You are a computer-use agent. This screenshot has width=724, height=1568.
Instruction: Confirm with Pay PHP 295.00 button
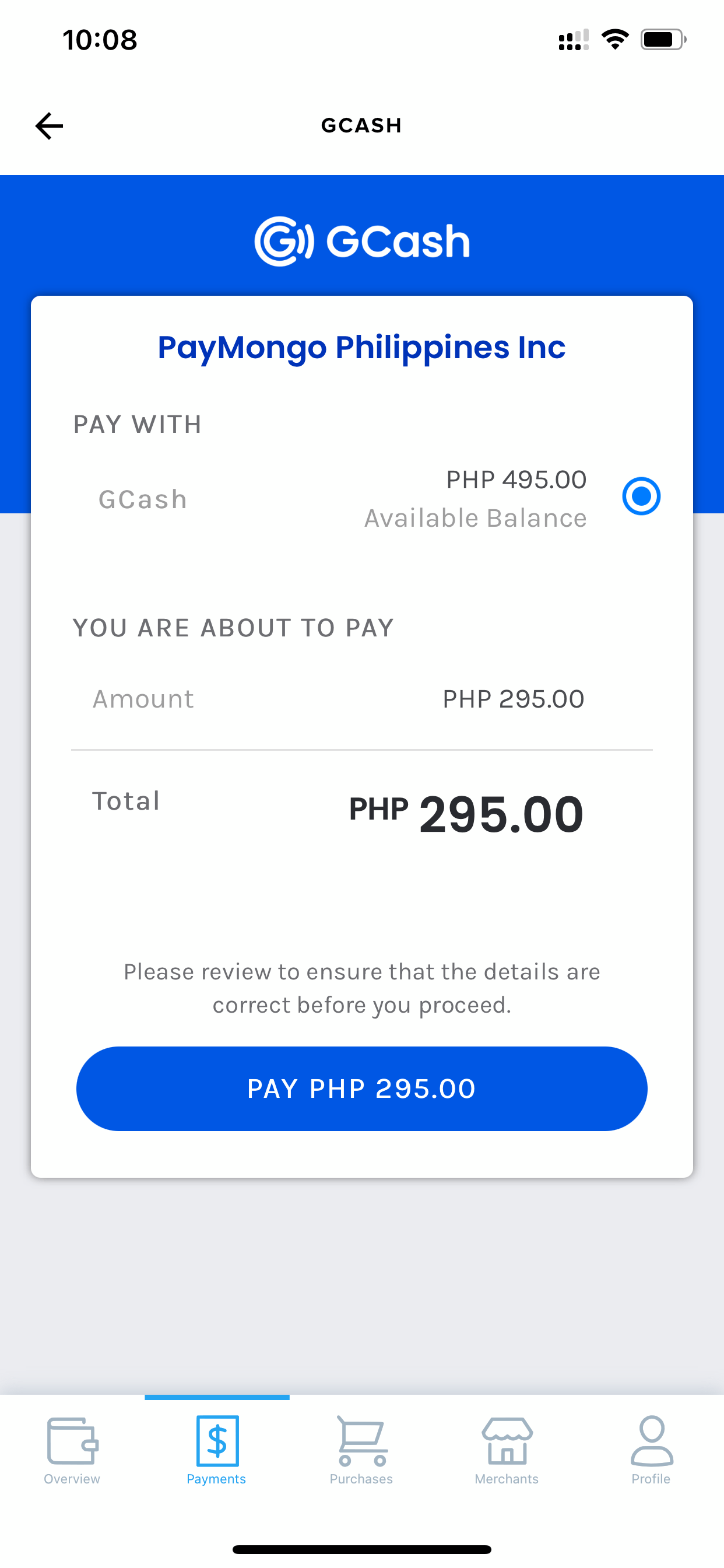[x=362, y=1088]
